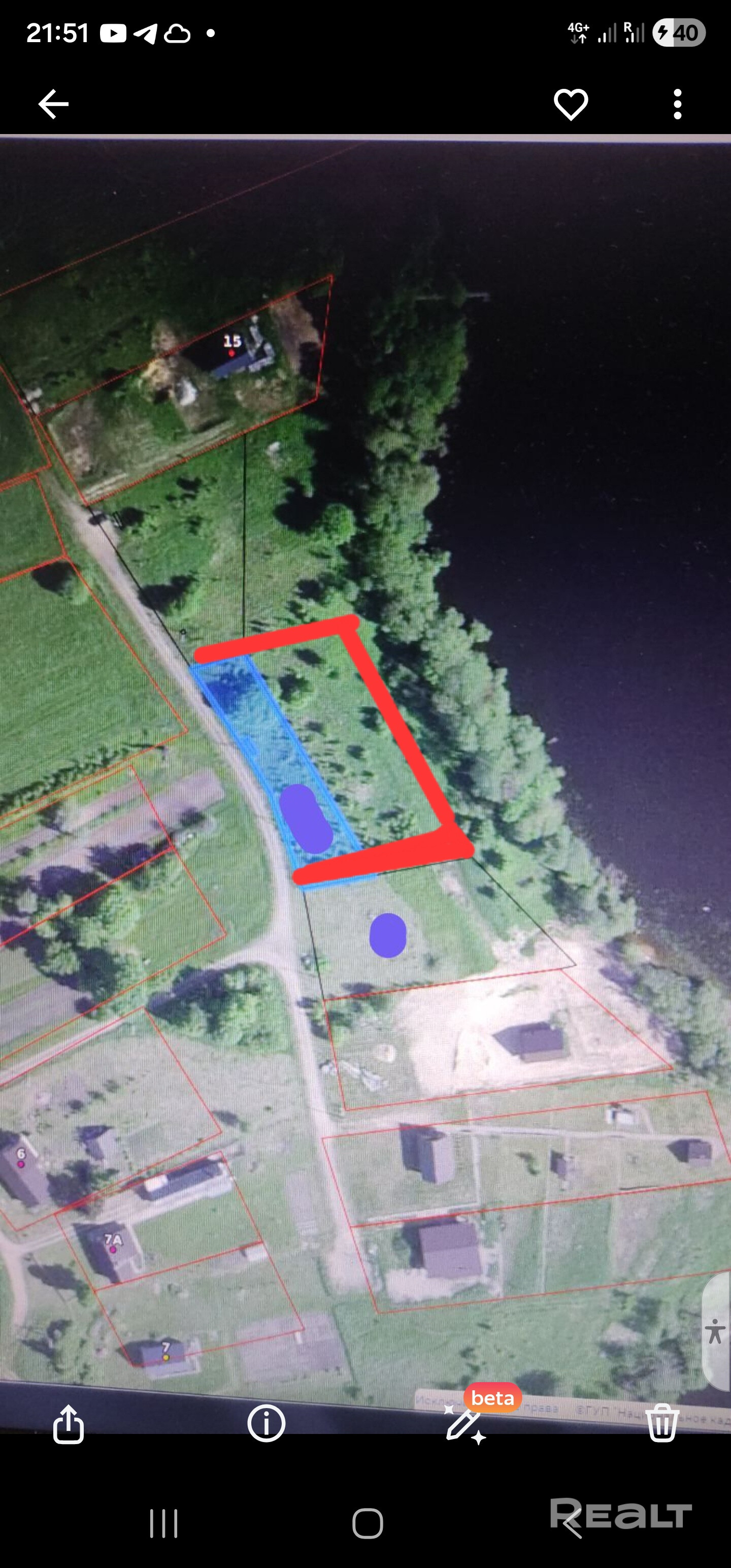Share this image
731x1568 pixels.
click(68, 1424)
